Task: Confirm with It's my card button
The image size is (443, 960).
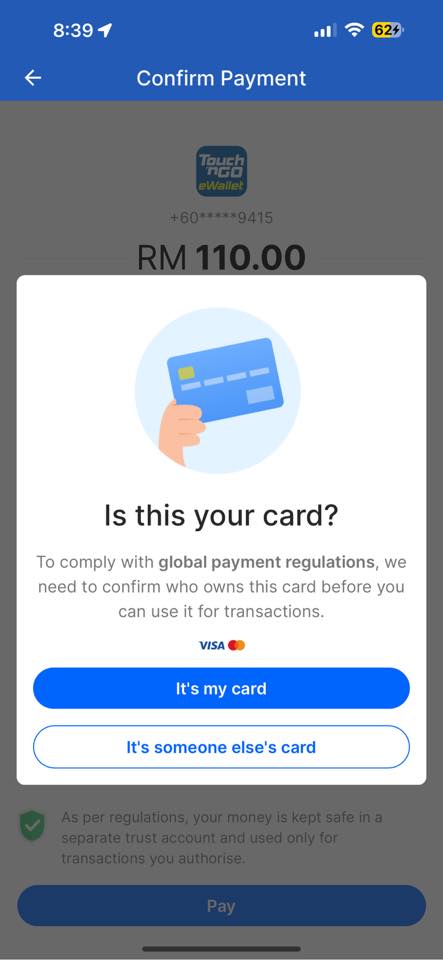Action: pos(221,688)
